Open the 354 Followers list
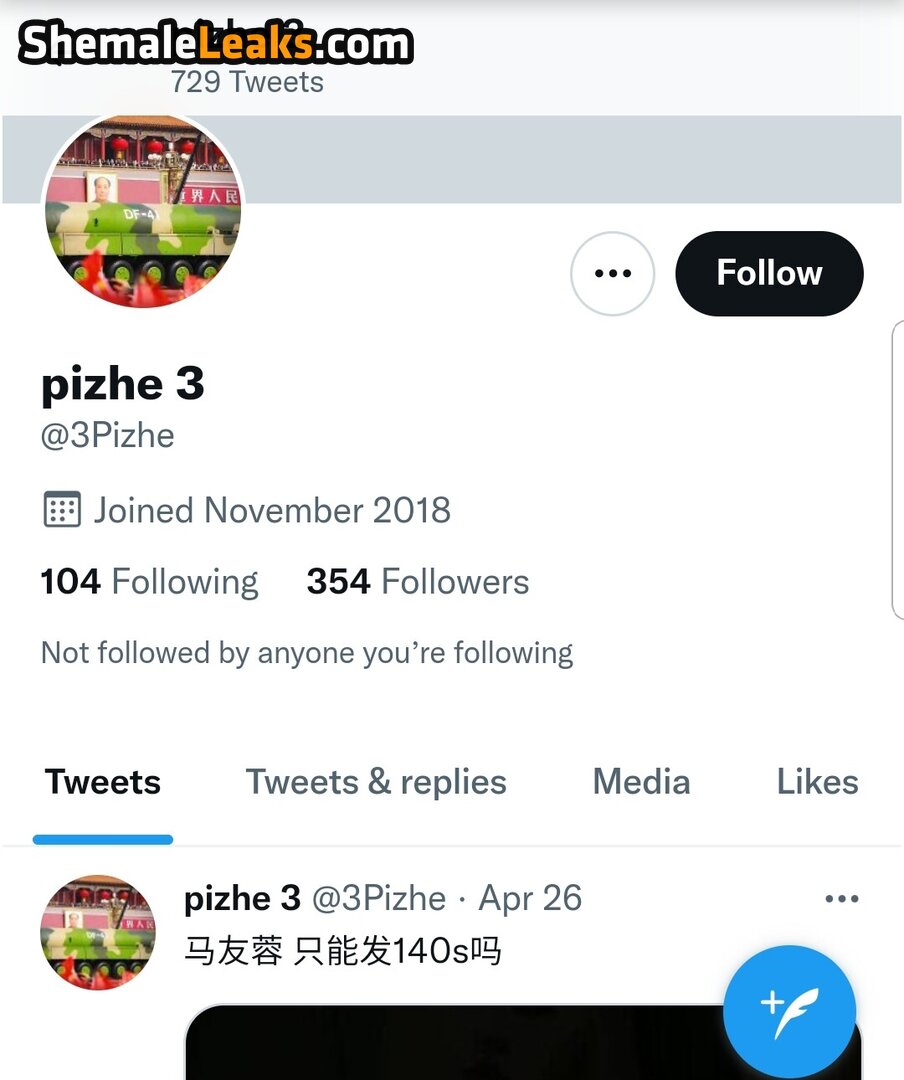Image resolution: width=904 pixels, height=1080 pixels. [x=417, y=582]
